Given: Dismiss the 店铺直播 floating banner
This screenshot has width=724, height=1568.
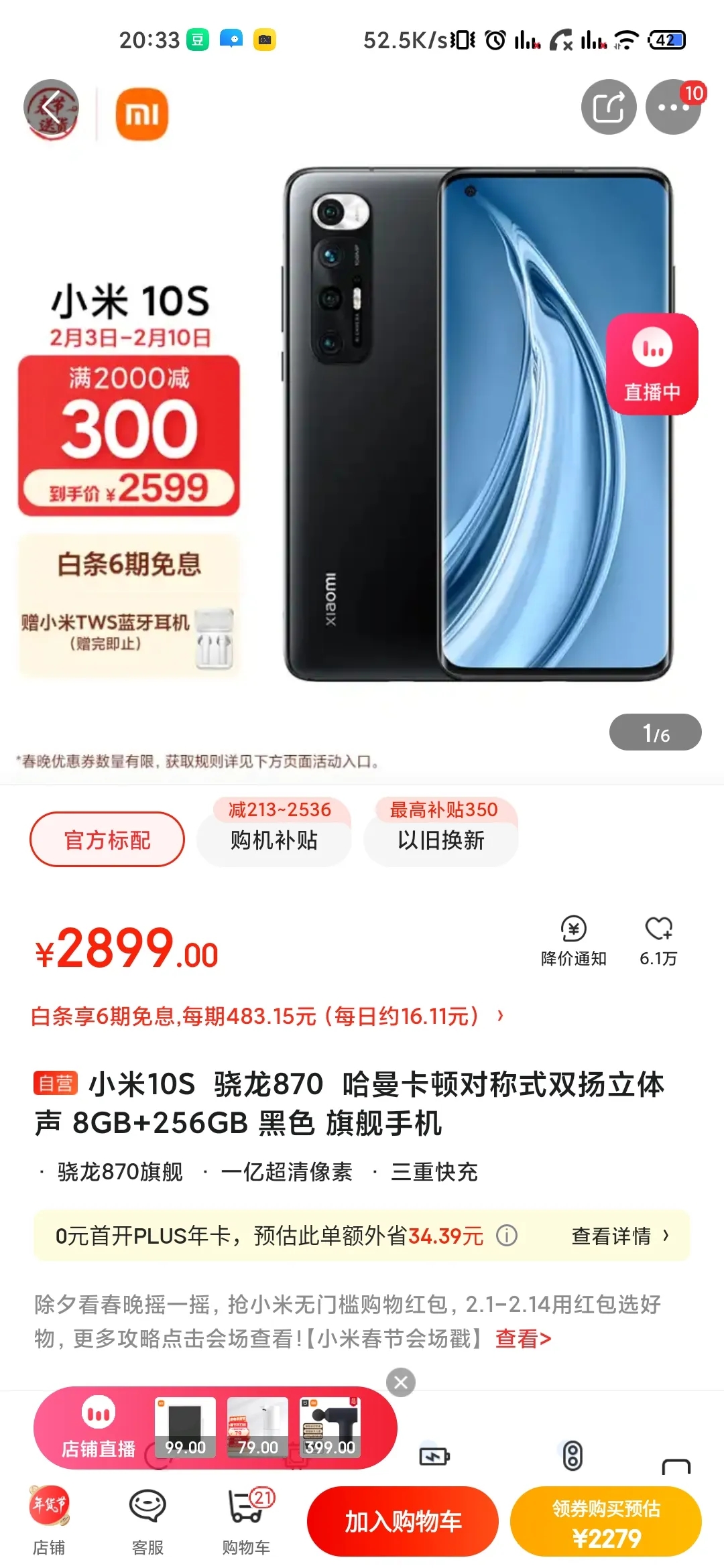Looking at the screenshot, I should click(x=401, y=1382).
